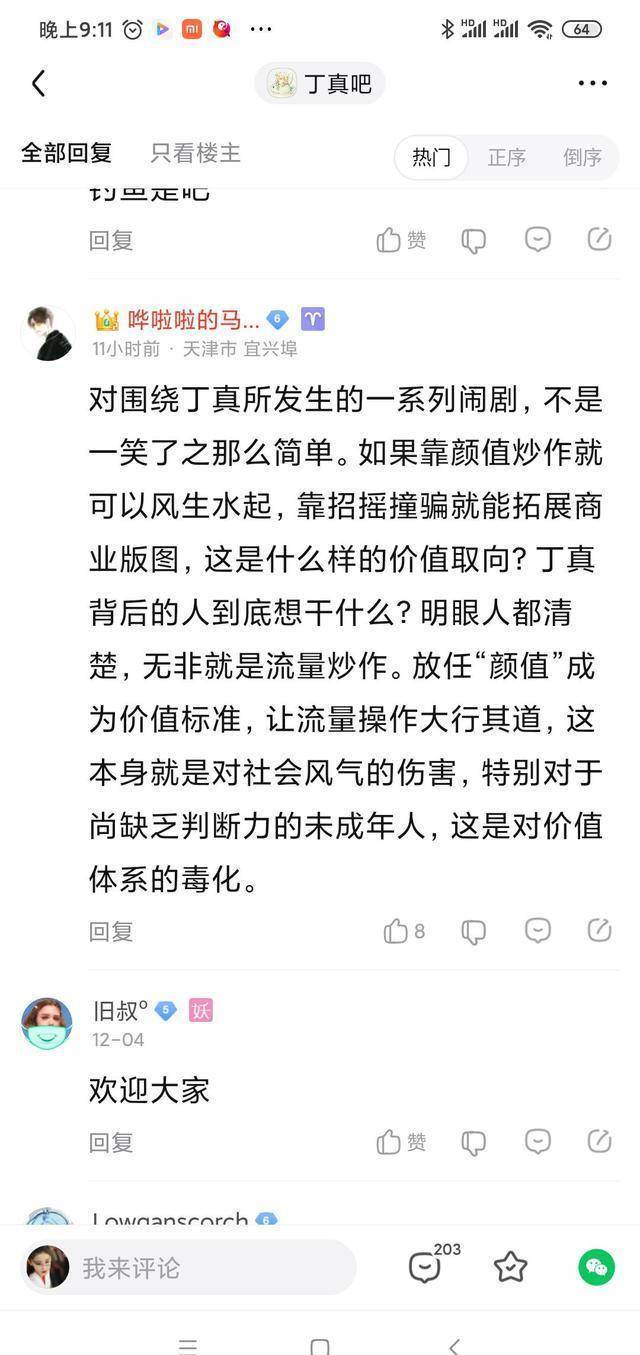Image resolution: width=640 pixels, height=1355 pixels.
Task: Reply to the comment by 哗啦啦的马
Action: coord(111,931)
